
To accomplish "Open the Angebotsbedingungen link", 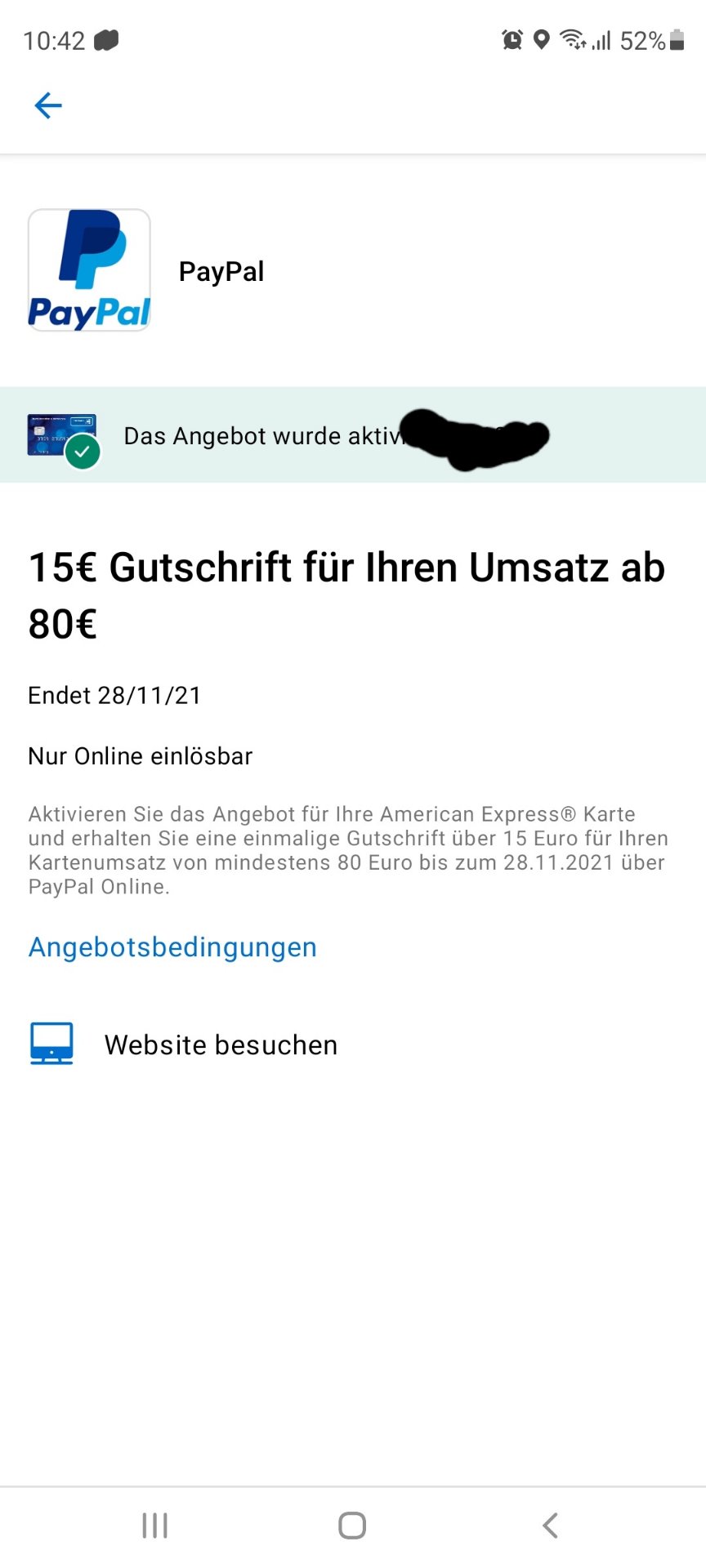I will 172,947.
